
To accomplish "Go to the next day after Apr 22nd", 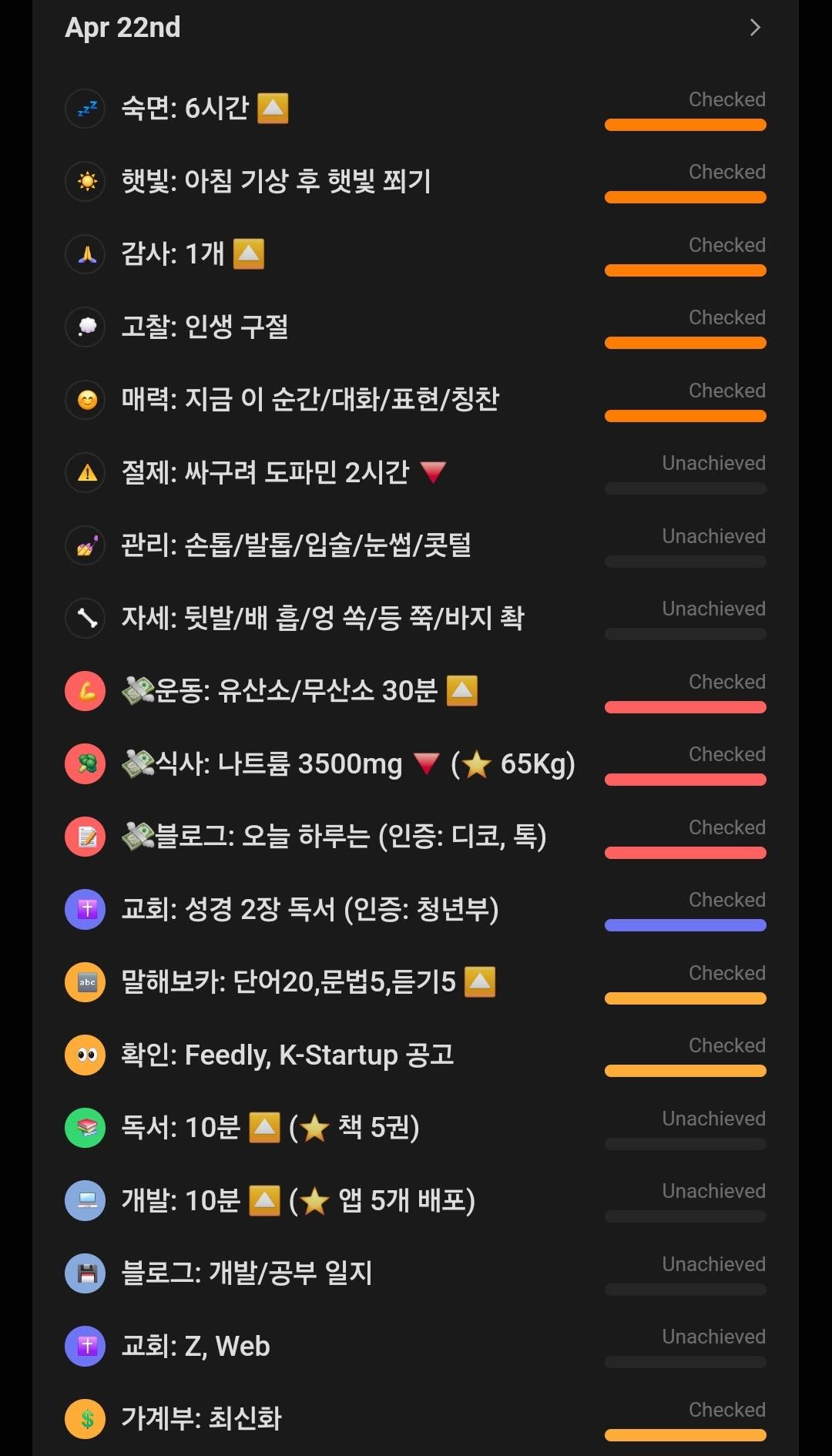I will pyautogui.click(x=754, y=28).
